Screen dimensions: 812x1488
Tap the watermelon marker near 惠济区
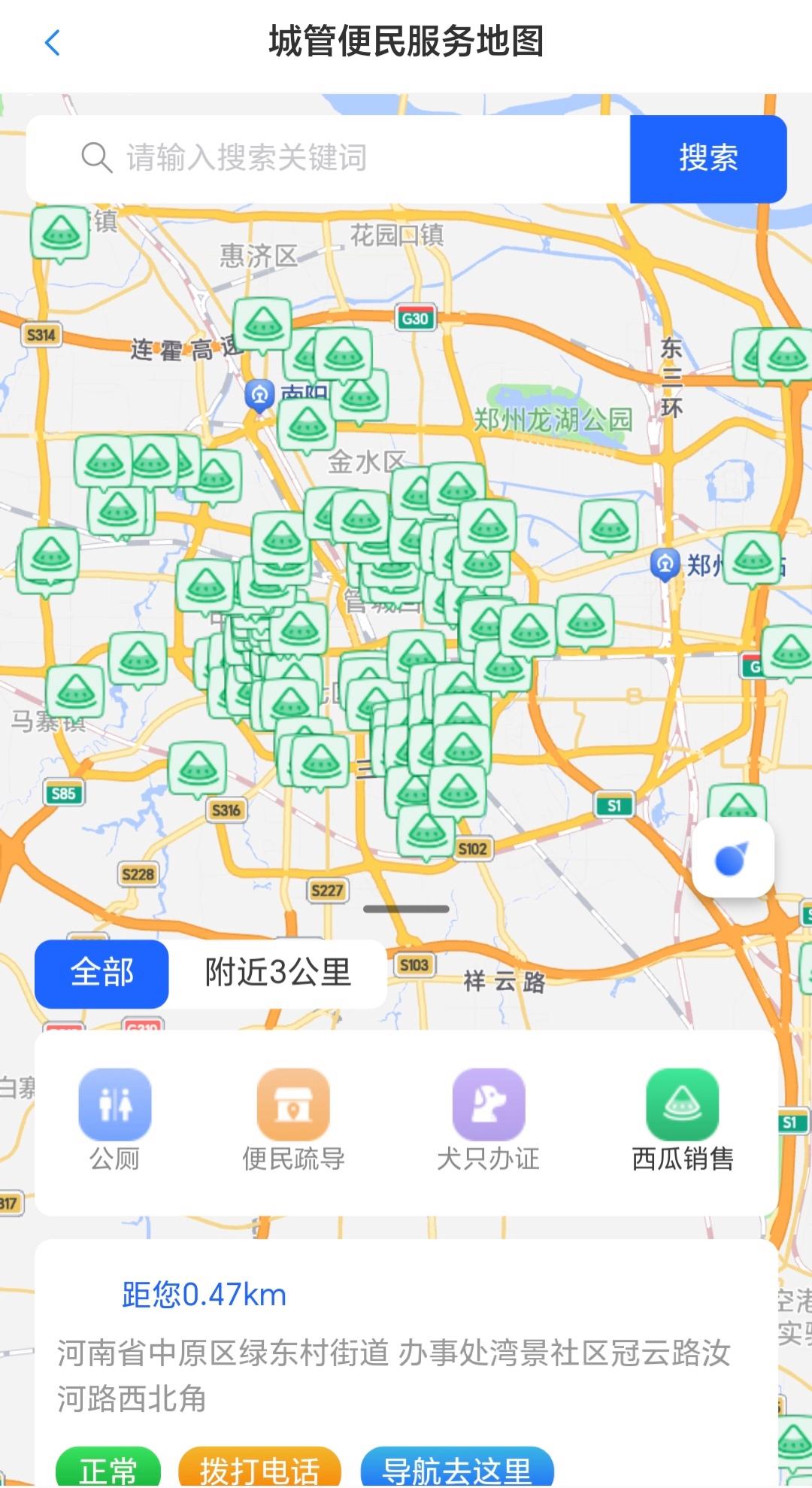click(262, 326)
